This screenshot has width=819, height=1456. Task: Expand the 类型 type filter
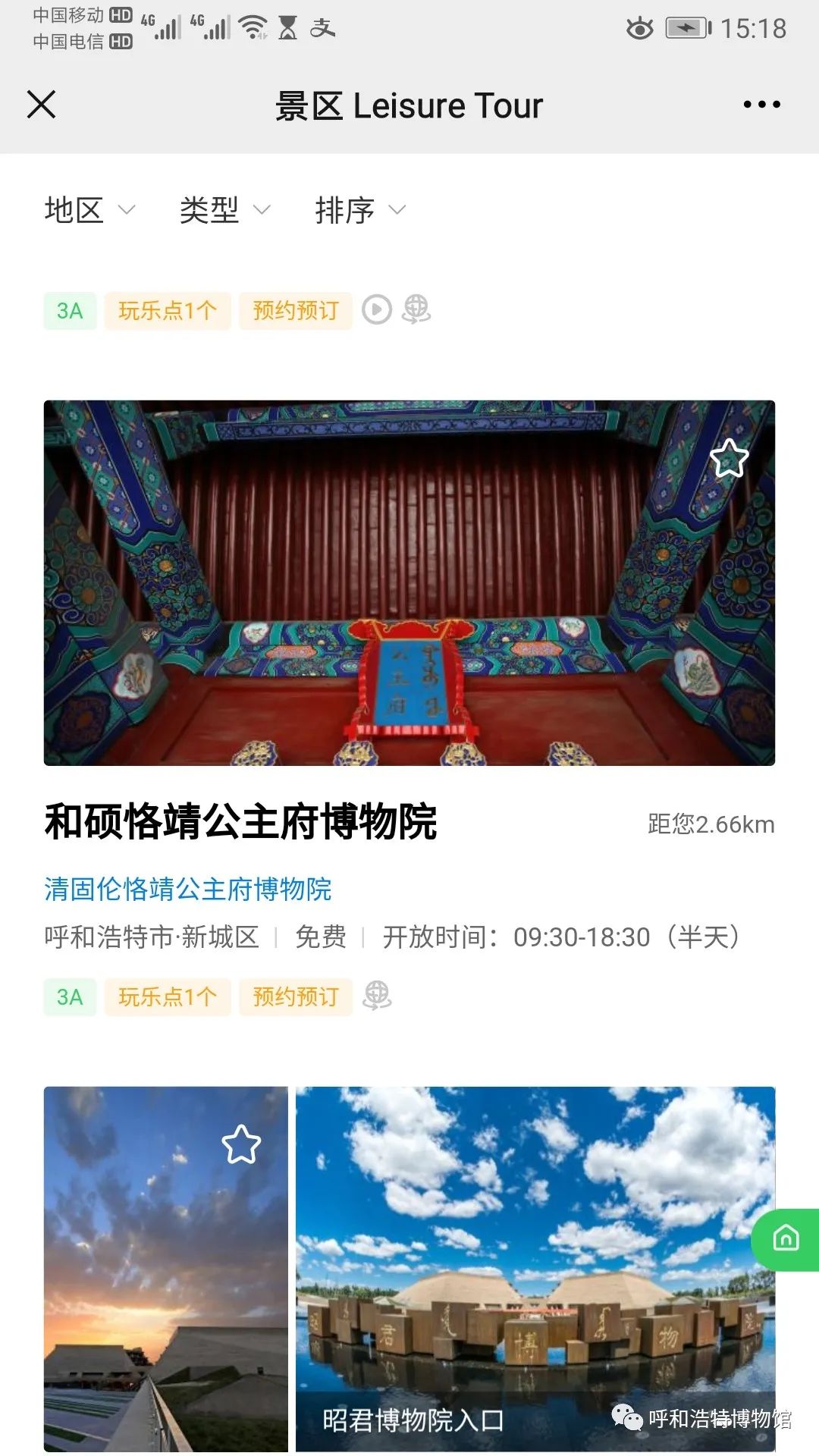(224, 210)
